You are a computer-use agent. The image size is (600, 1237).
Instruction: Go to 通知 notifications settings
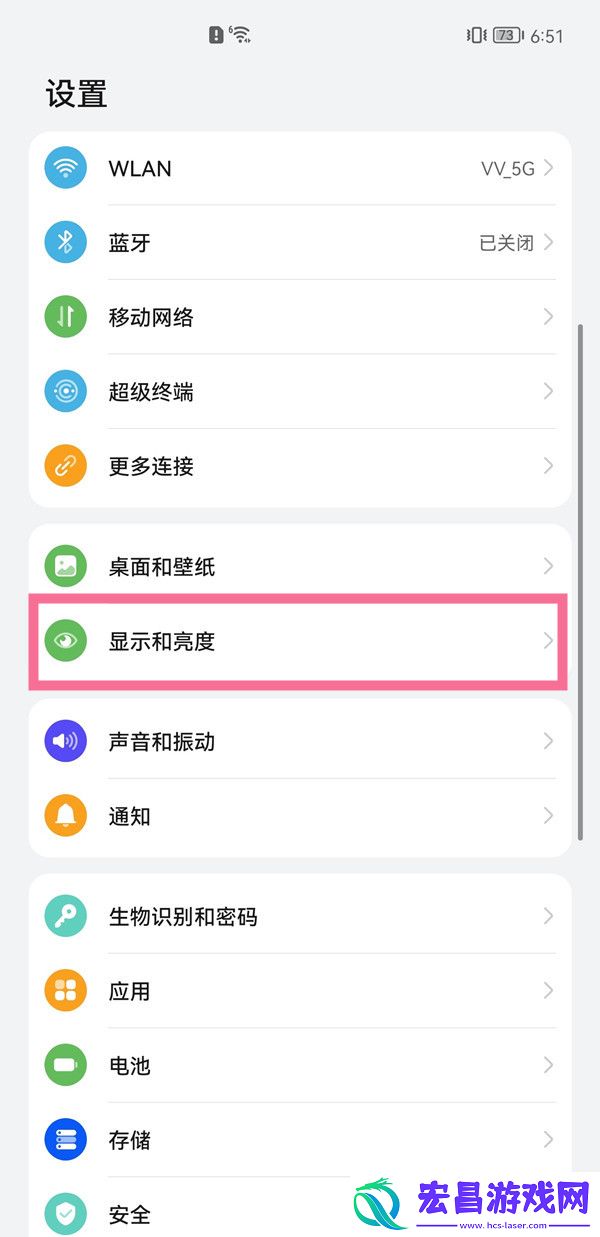(x=300, y=816)
